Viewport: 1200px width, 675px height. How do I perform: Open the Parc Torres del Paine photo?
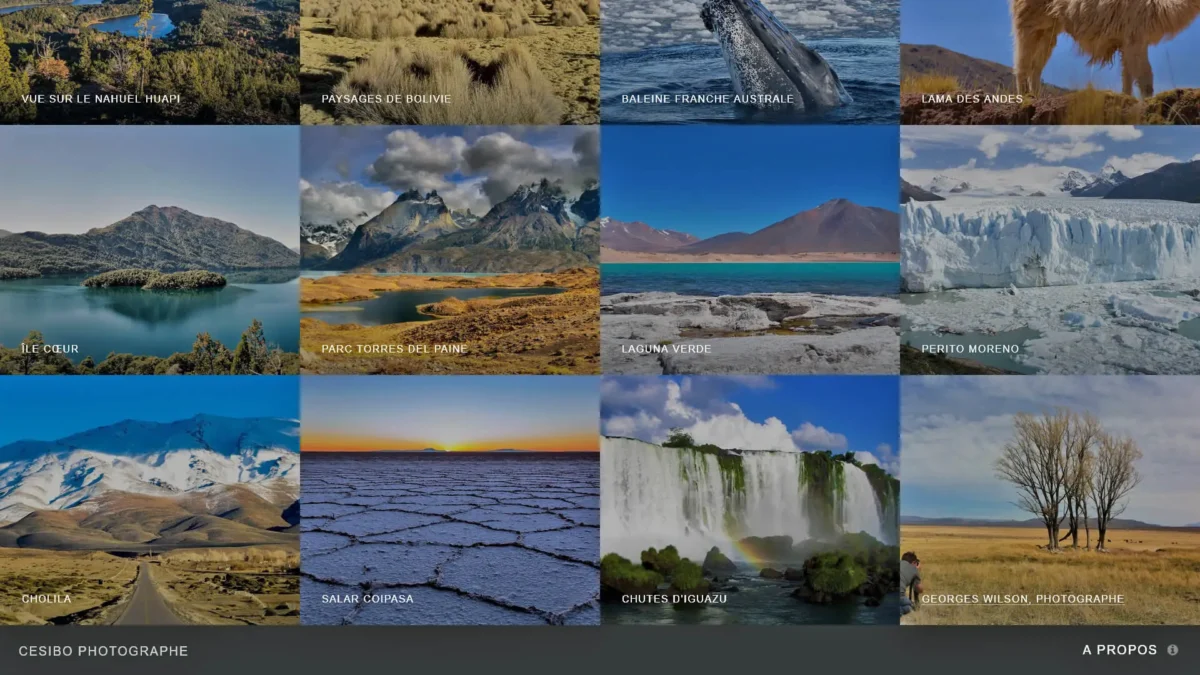[450, 250]
